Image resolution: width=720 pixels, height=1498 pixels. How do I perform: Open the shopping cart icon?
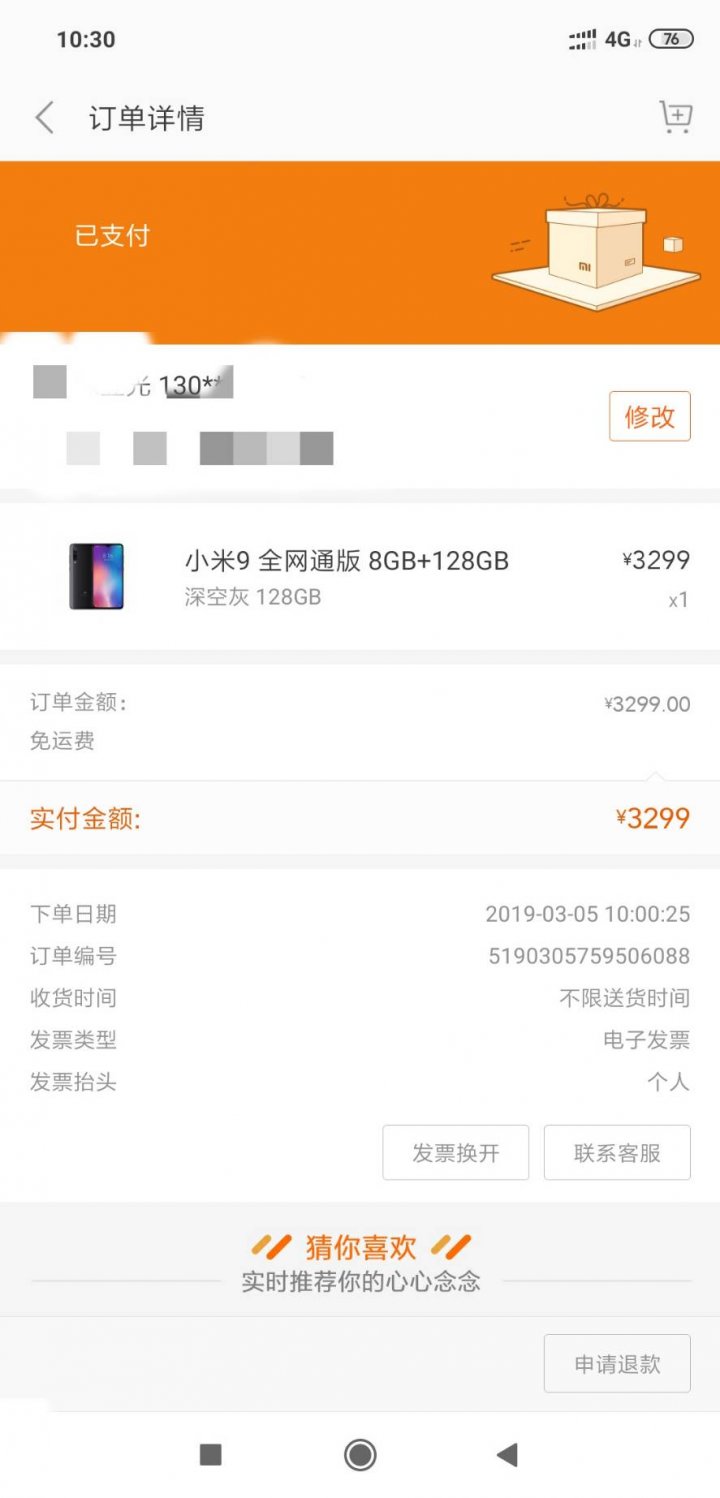pos(676,117)
